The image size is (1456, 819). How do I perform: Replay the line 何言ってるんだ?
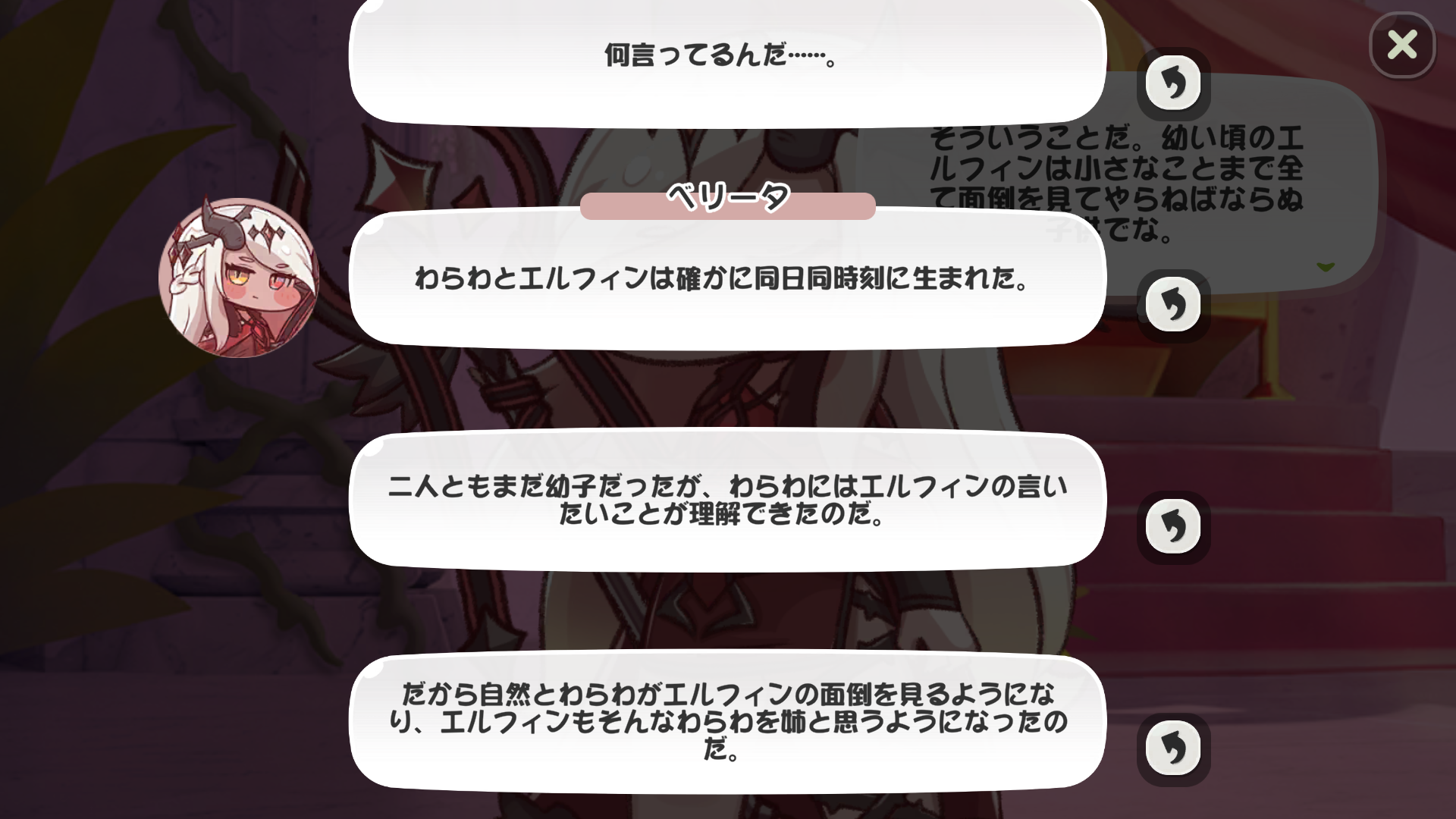(x=1173, y=83)
